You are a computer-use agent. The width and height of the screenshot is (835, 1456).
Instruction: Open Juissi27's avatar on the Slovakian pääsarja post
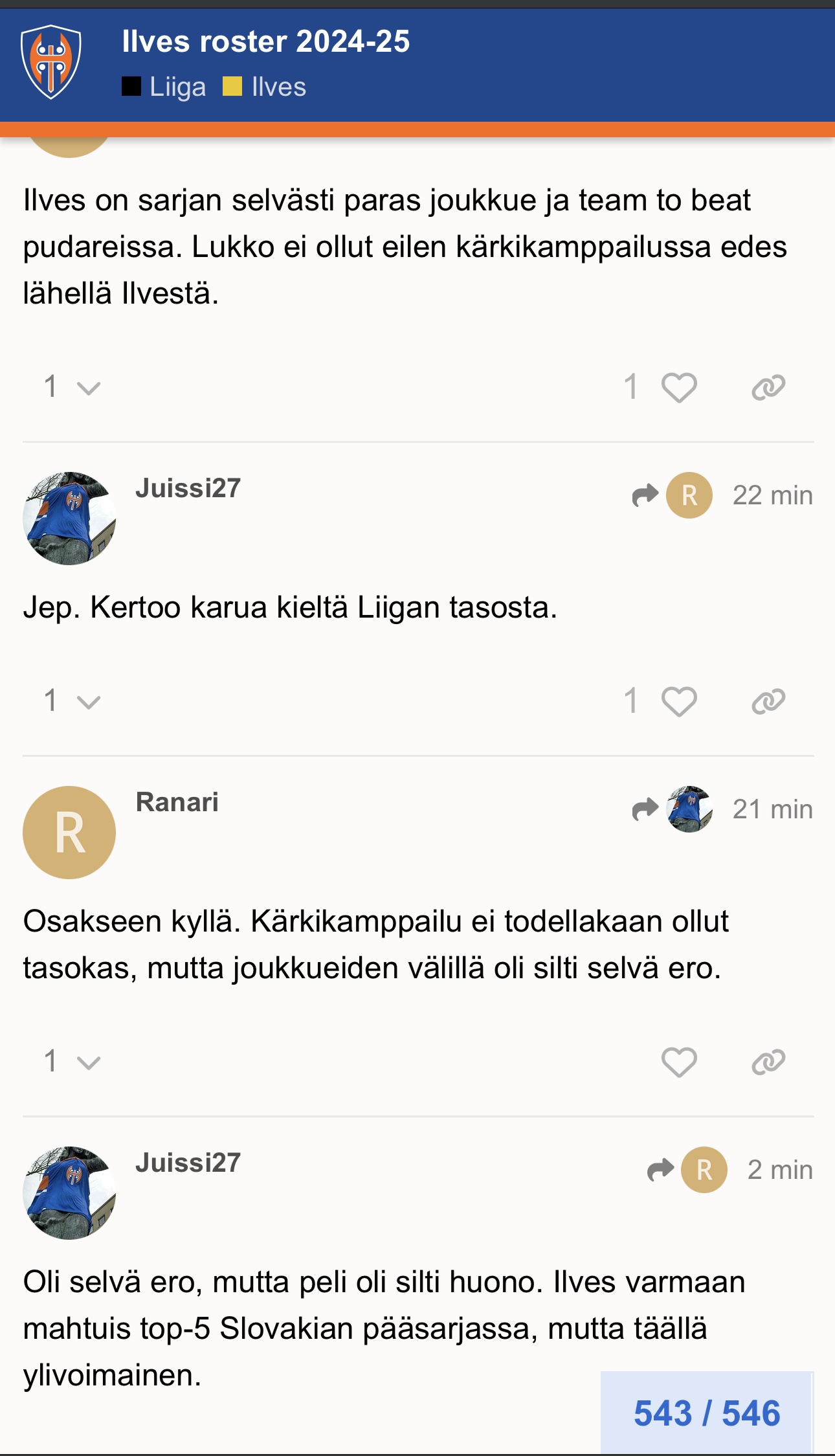[x=69, y=1193]
